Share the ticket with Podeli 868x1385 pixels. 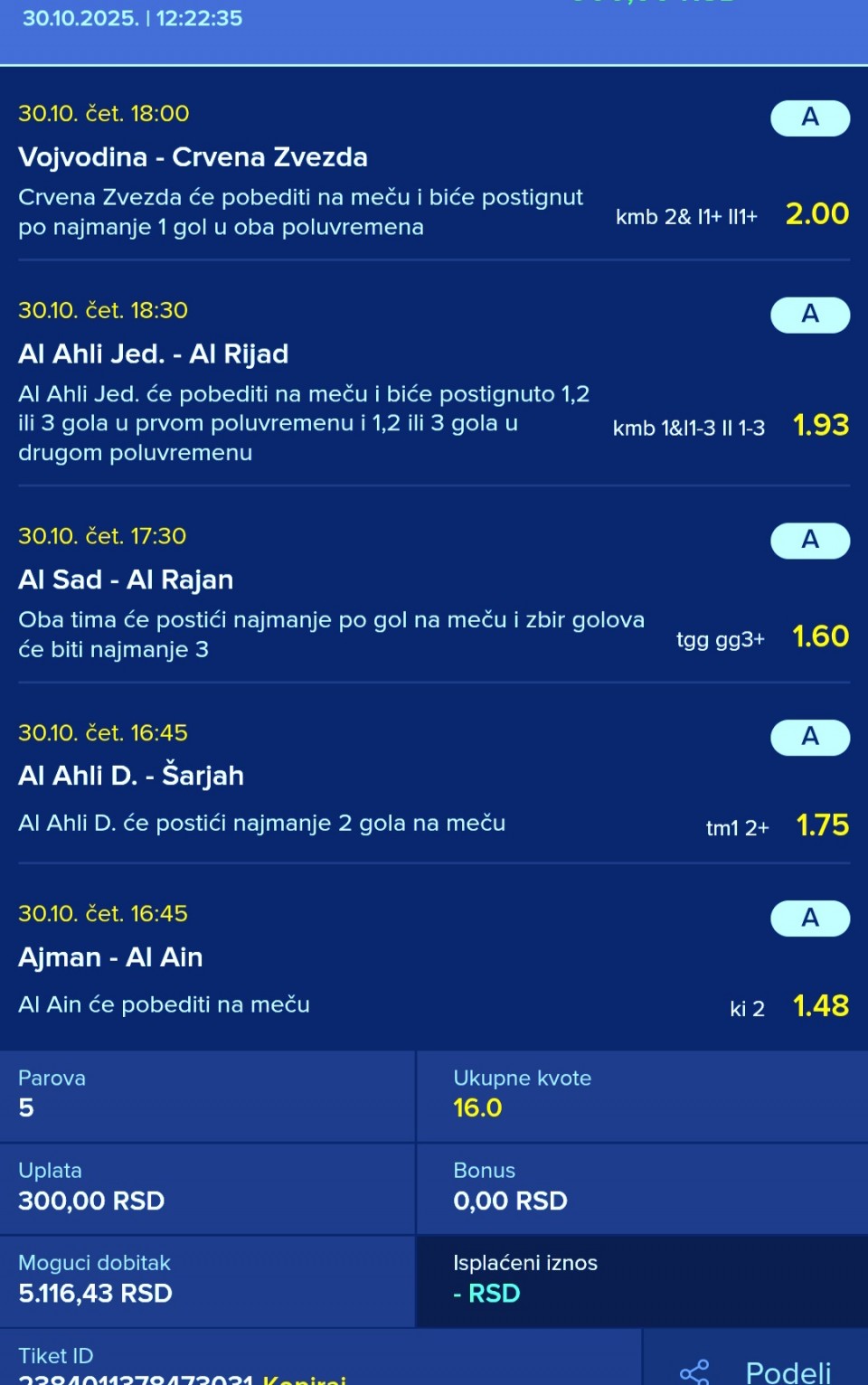click(758, 1371)
